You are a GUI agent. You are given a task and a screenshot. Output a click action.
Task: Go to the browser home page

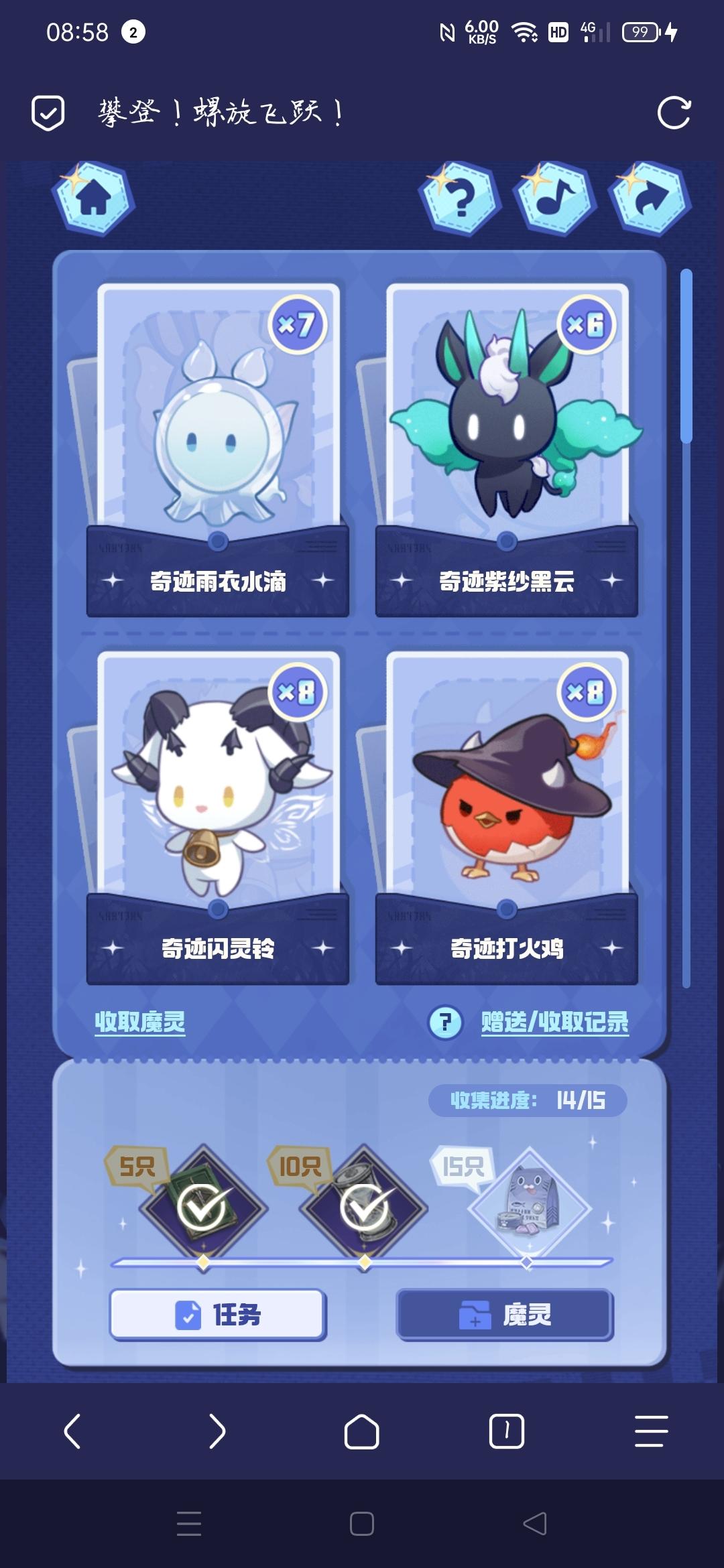tap(361, 1431)
